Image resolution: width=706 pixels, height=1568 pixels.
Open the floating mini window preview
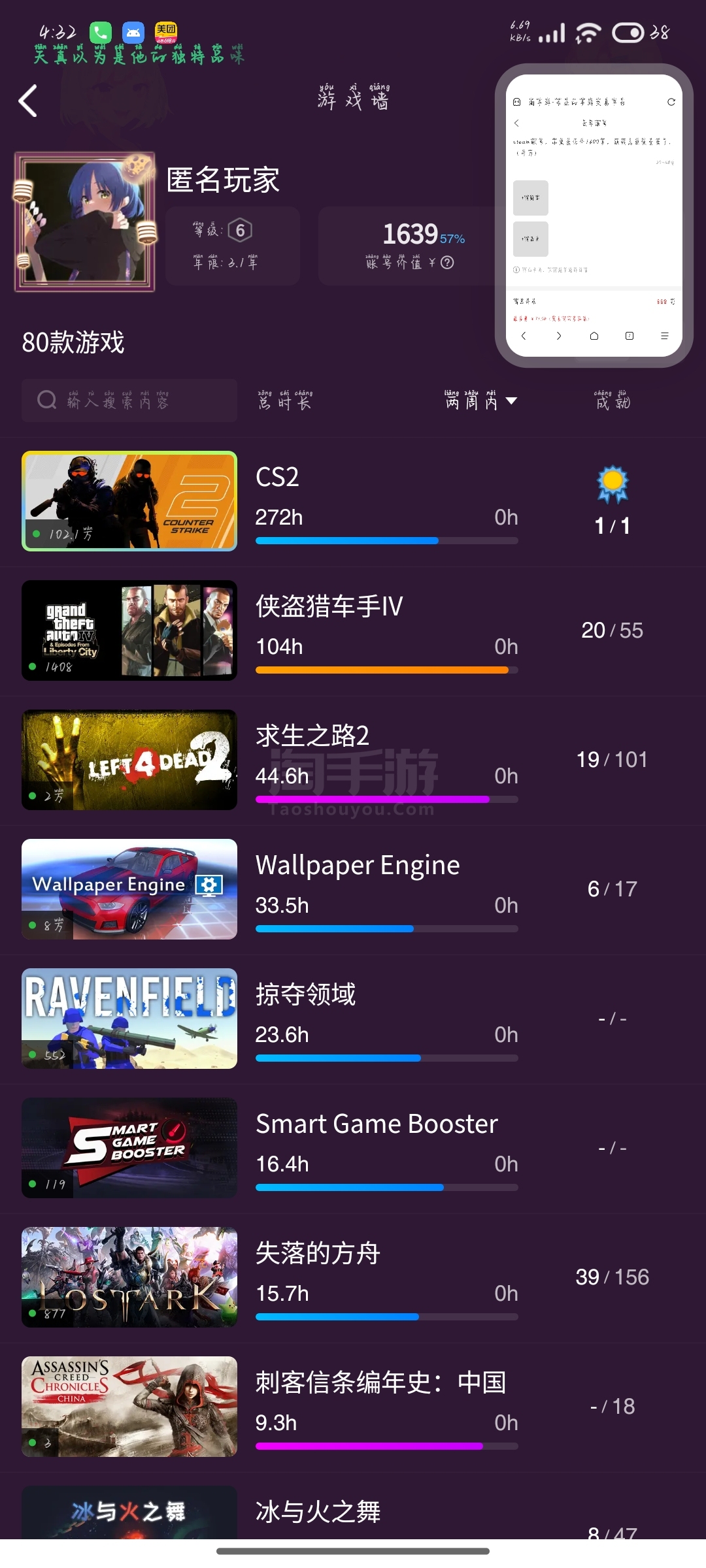594,215
